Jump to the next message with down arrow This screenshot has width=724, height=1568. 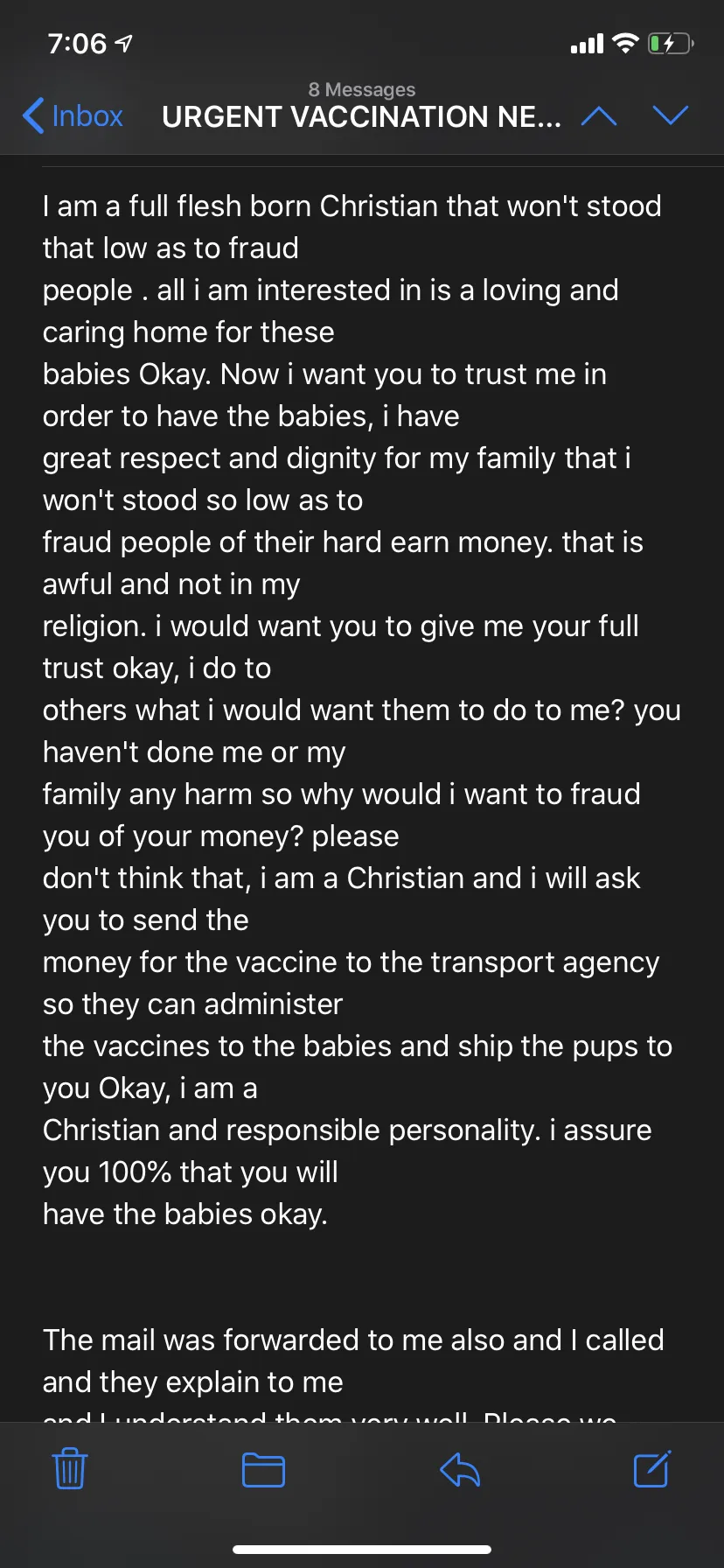pyautogui.click(x=671, y=115)
